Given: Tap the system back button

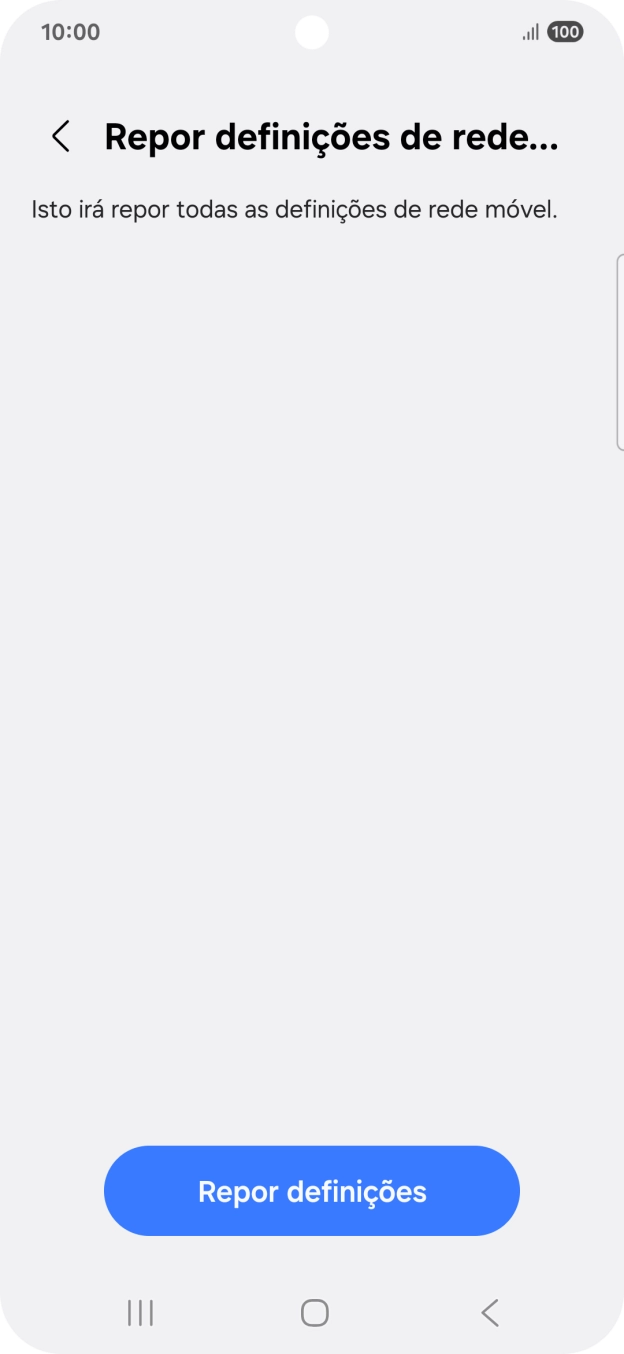Looking at the screenshot, I should click(x=489, y=1313).
